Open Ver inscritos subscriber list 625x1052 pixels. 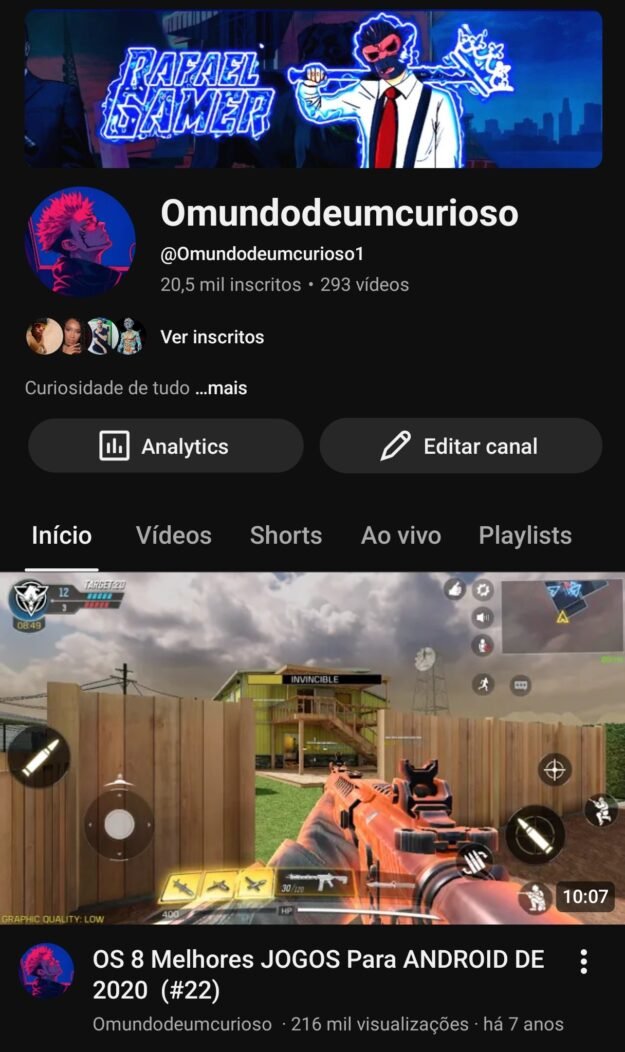(x=212, y=337)
